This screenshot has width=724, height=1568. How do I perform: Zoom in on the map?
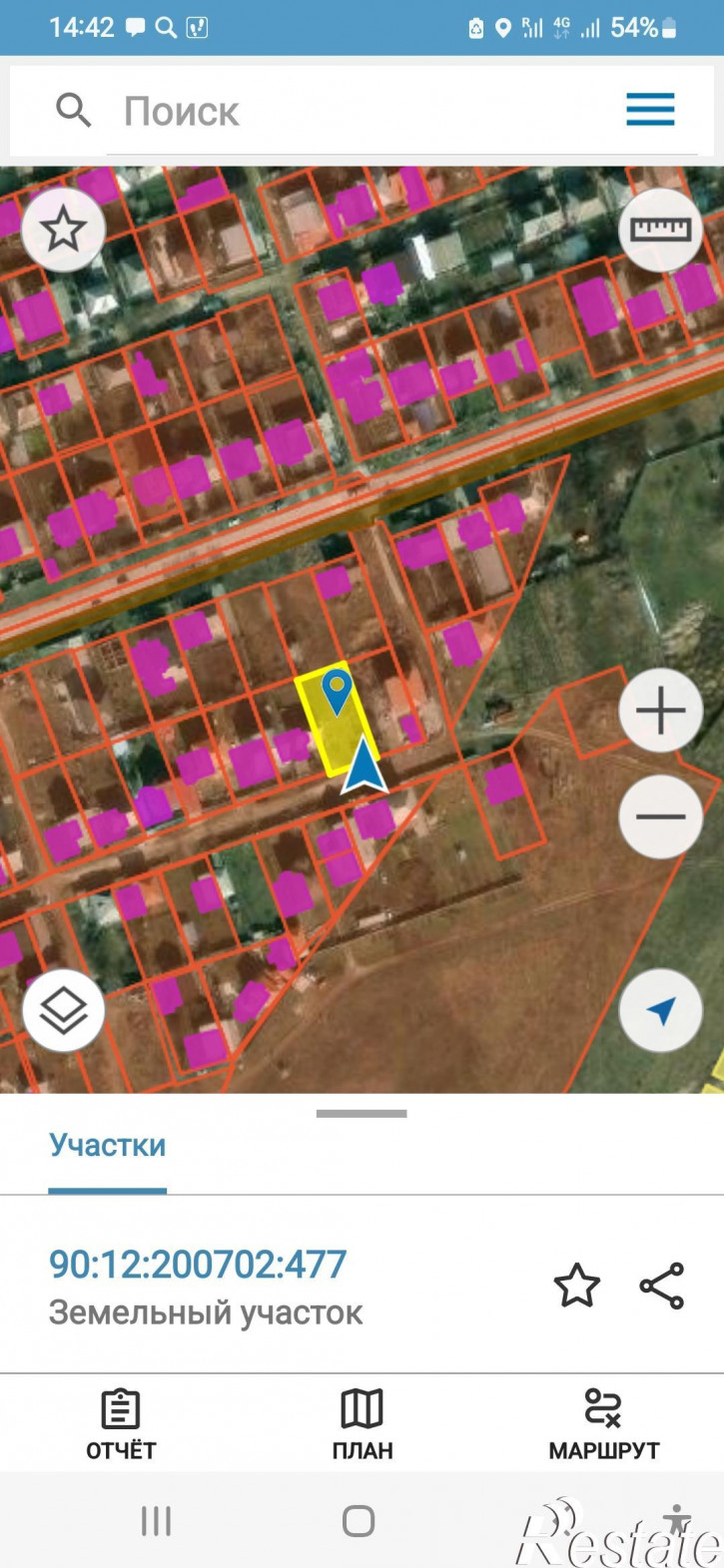(x=660, y=711)
